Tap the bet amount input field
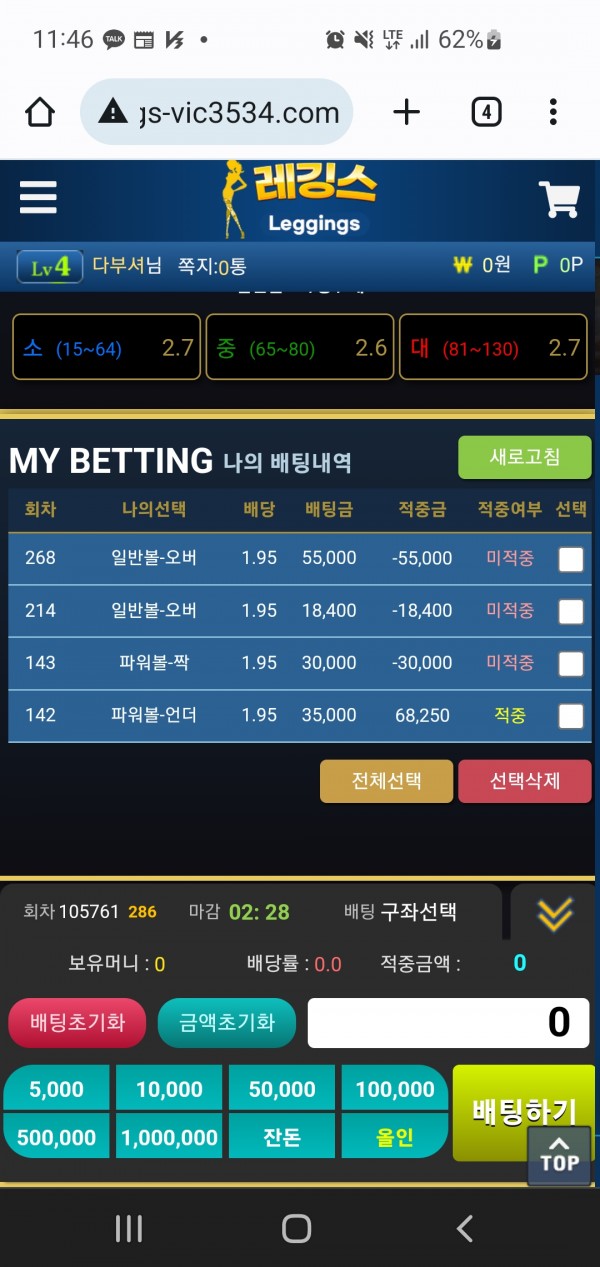 [x=448, y=1023]
